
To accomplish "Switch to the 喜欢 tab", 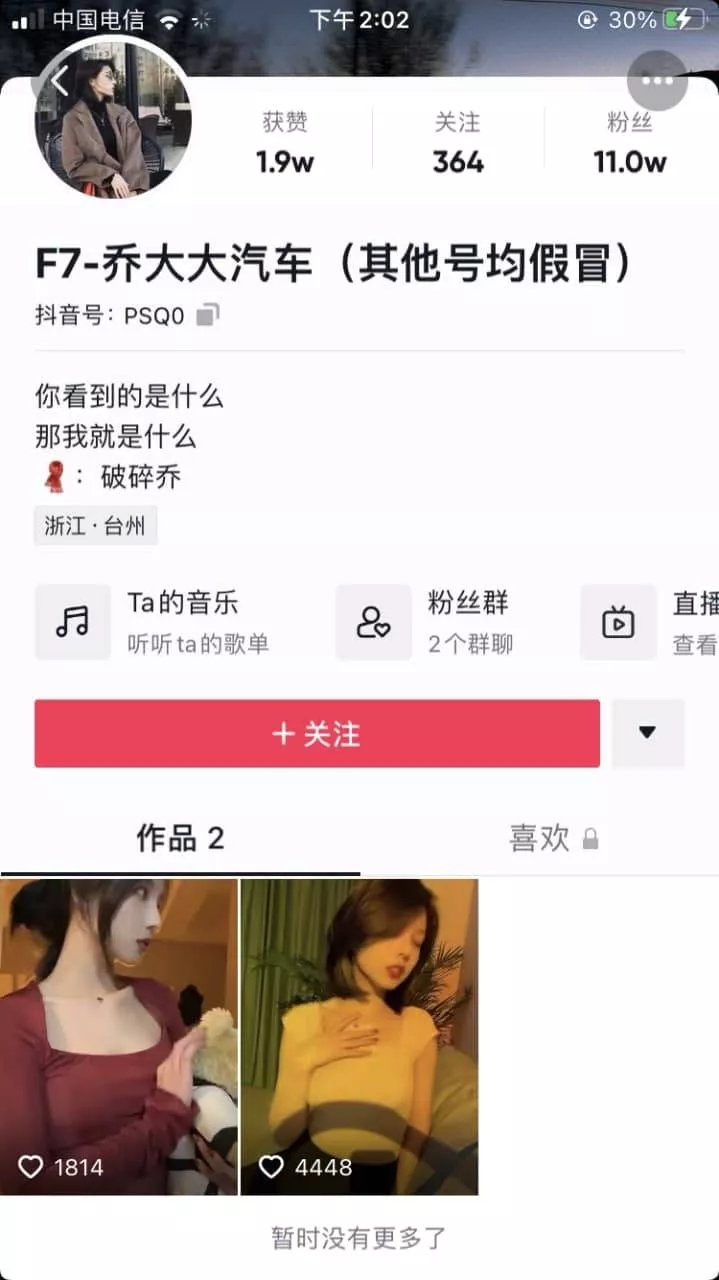I will [553, 838].
